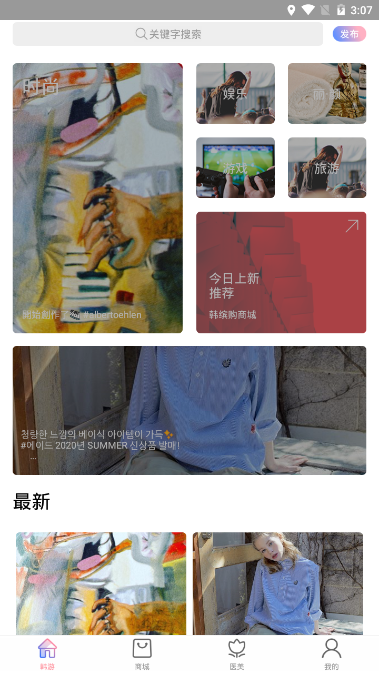Open the 时尚 fashion card
The height and width of the screenshot is (674, 379).
(x=98, y=198)
